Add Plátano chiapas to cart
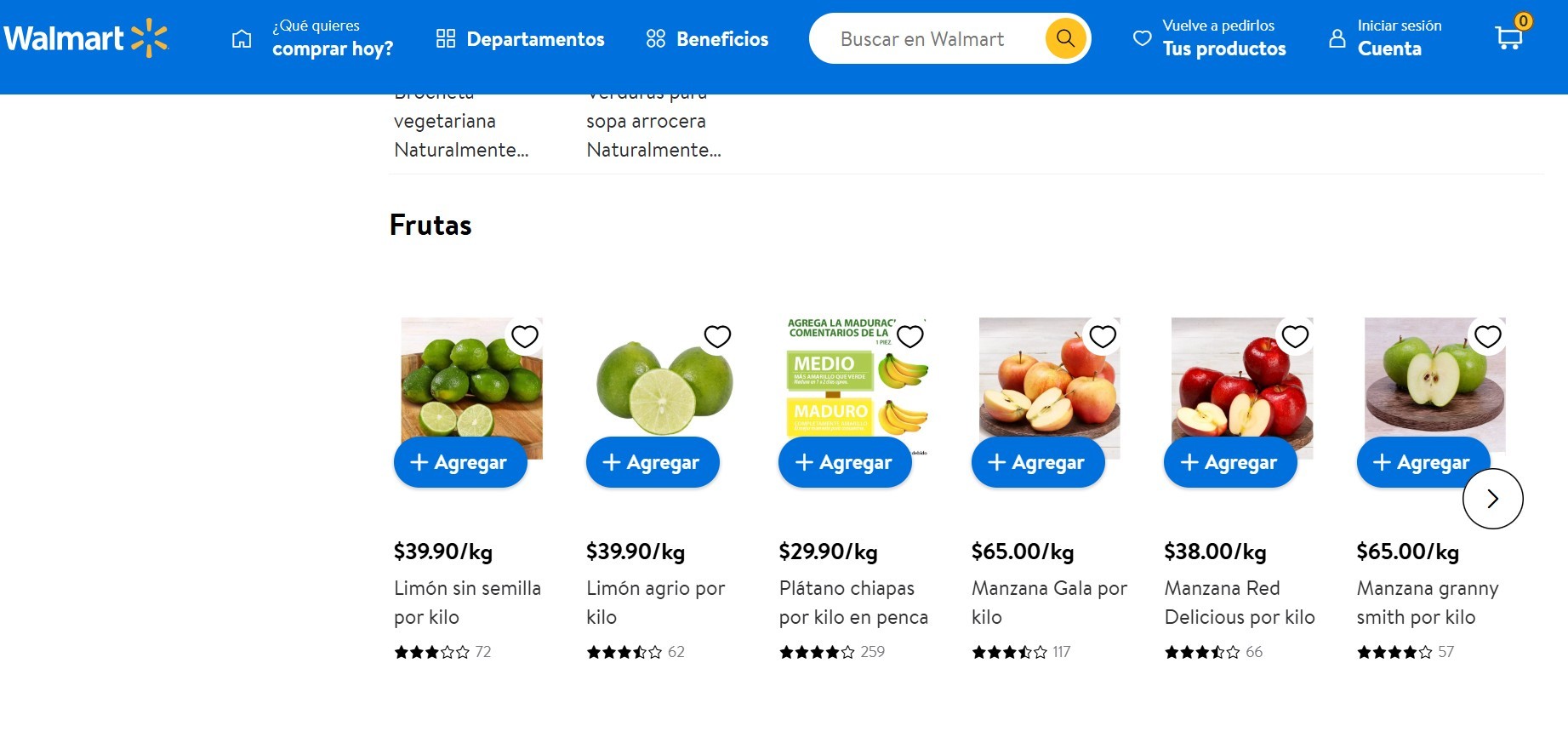Screen dimensions: 1568x743 point(845,462)
